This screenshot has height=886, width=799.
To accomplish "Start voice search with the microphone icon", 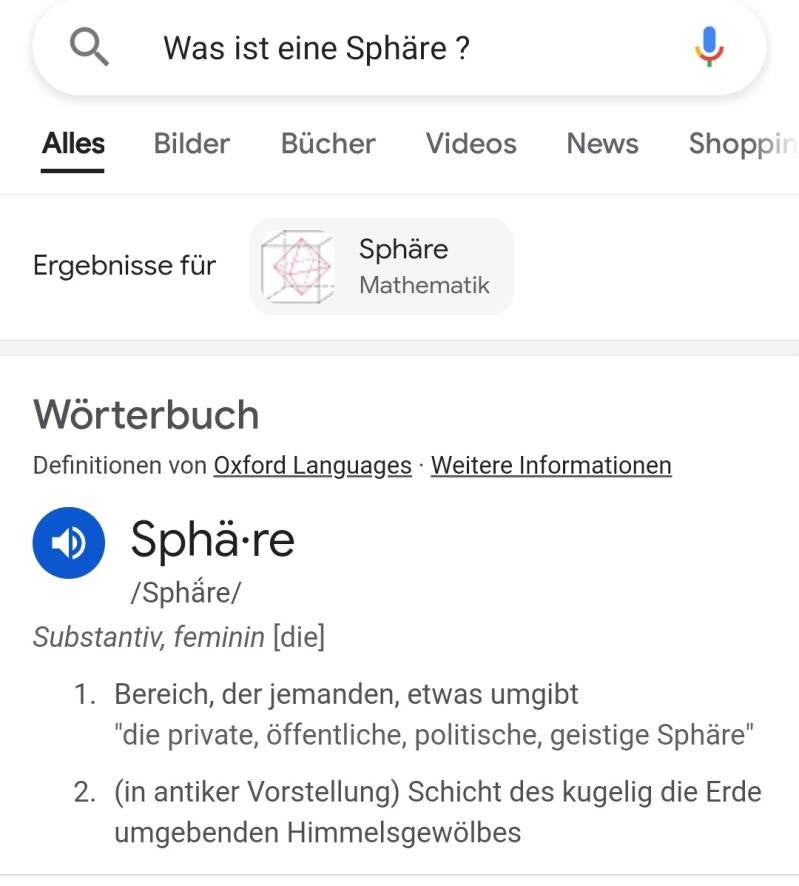I will [709, 47].
